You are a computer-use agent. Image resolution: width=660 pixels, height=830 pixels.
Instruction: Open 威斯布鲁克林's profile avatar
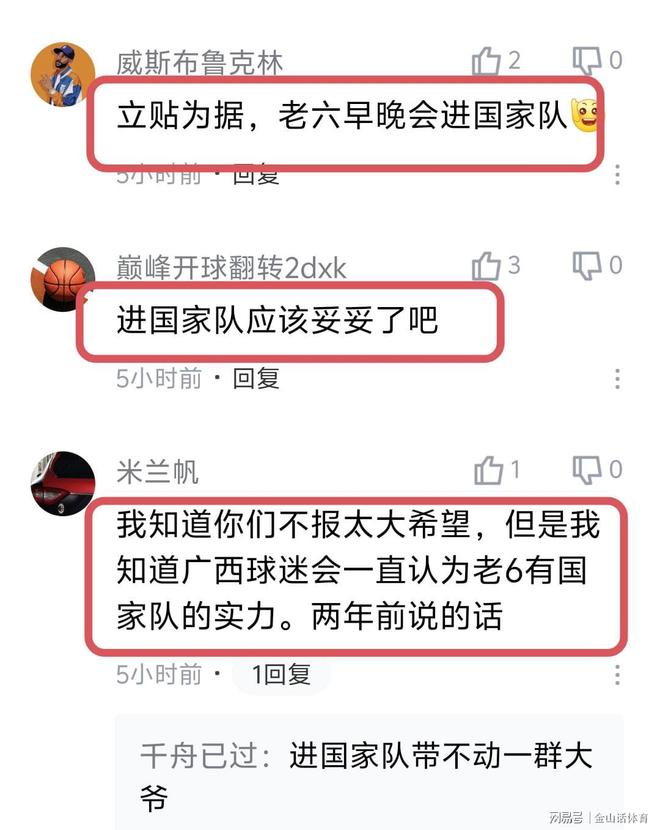[x=62, y=74]
